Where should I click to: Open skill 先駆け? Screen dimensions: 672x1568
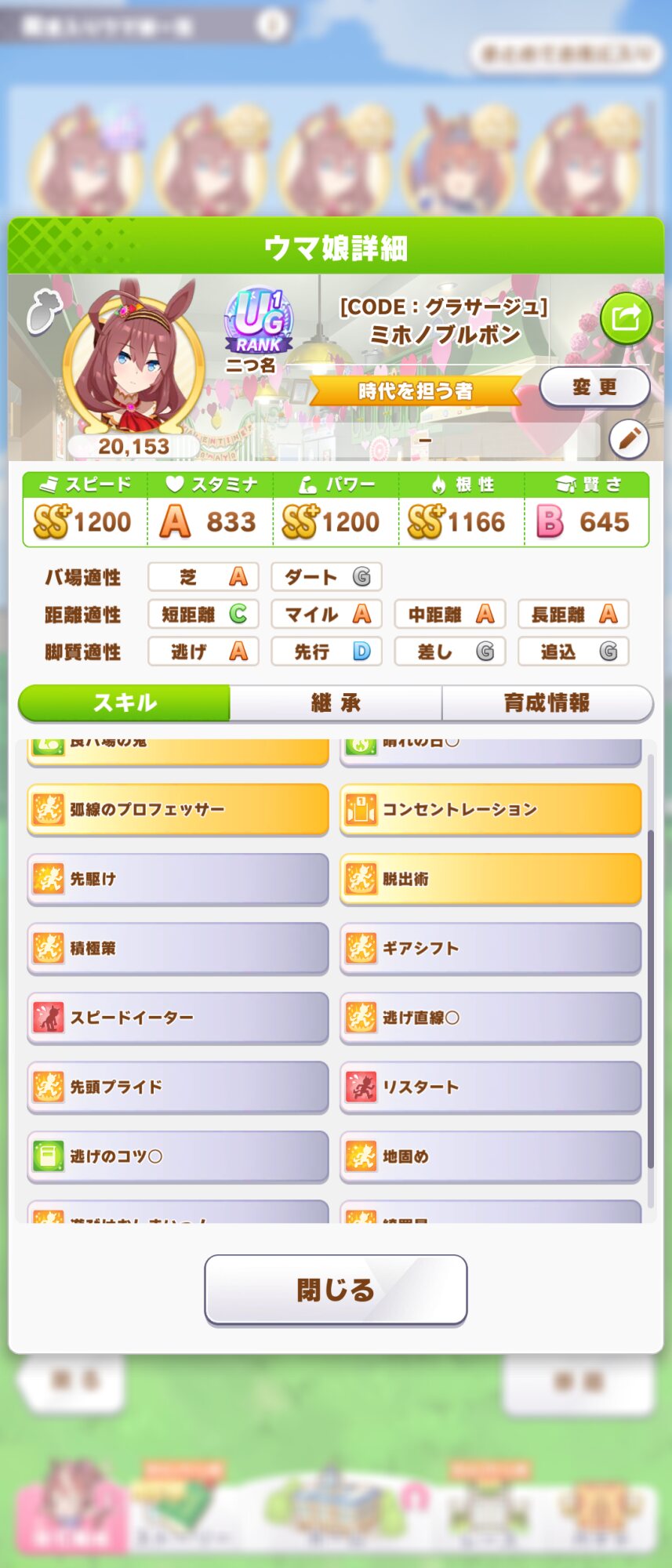click(x=178, y=879)
